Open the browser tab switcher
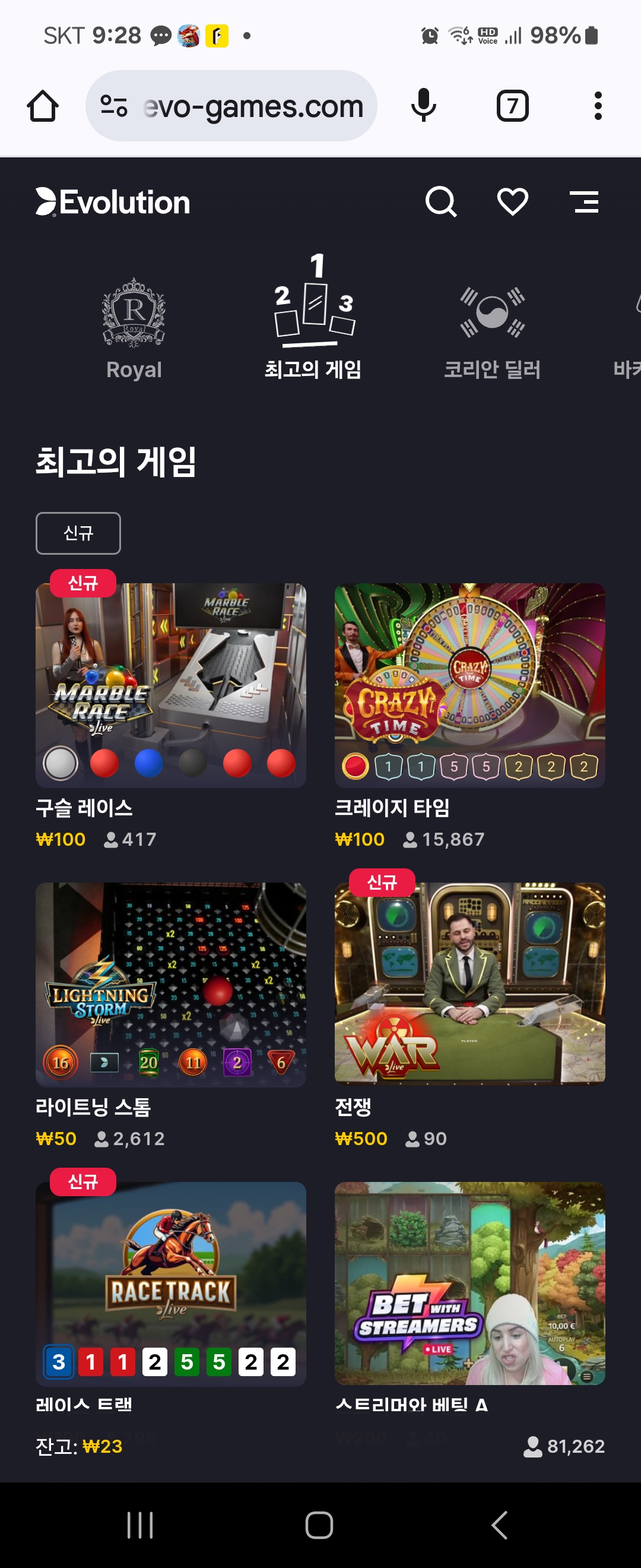641x1568 pixels. tap(512, 106)
